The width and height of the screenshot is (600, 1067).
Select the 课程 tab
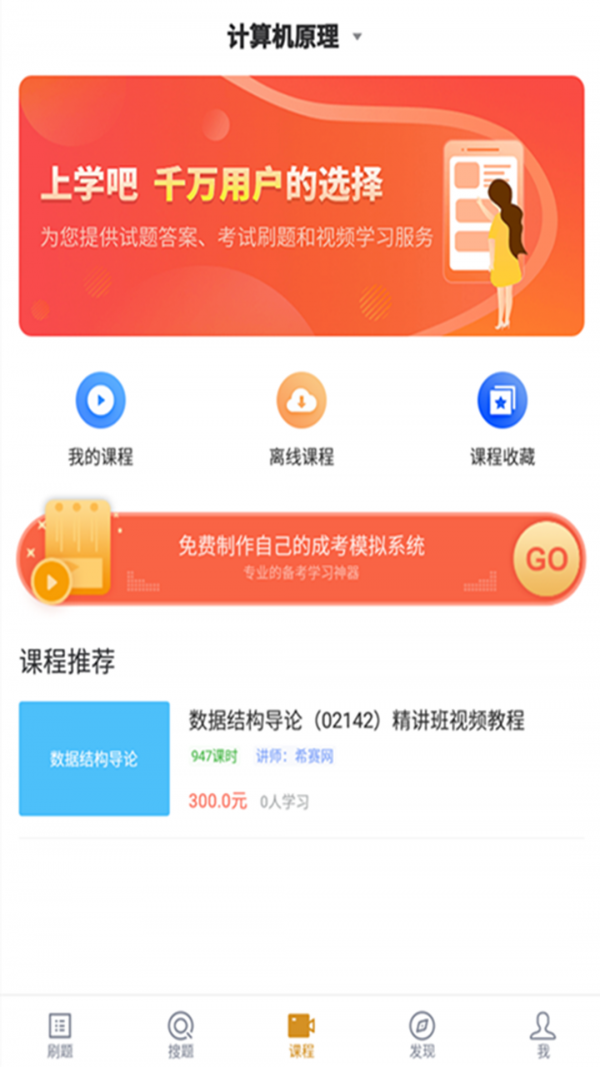click(301, 1034)
